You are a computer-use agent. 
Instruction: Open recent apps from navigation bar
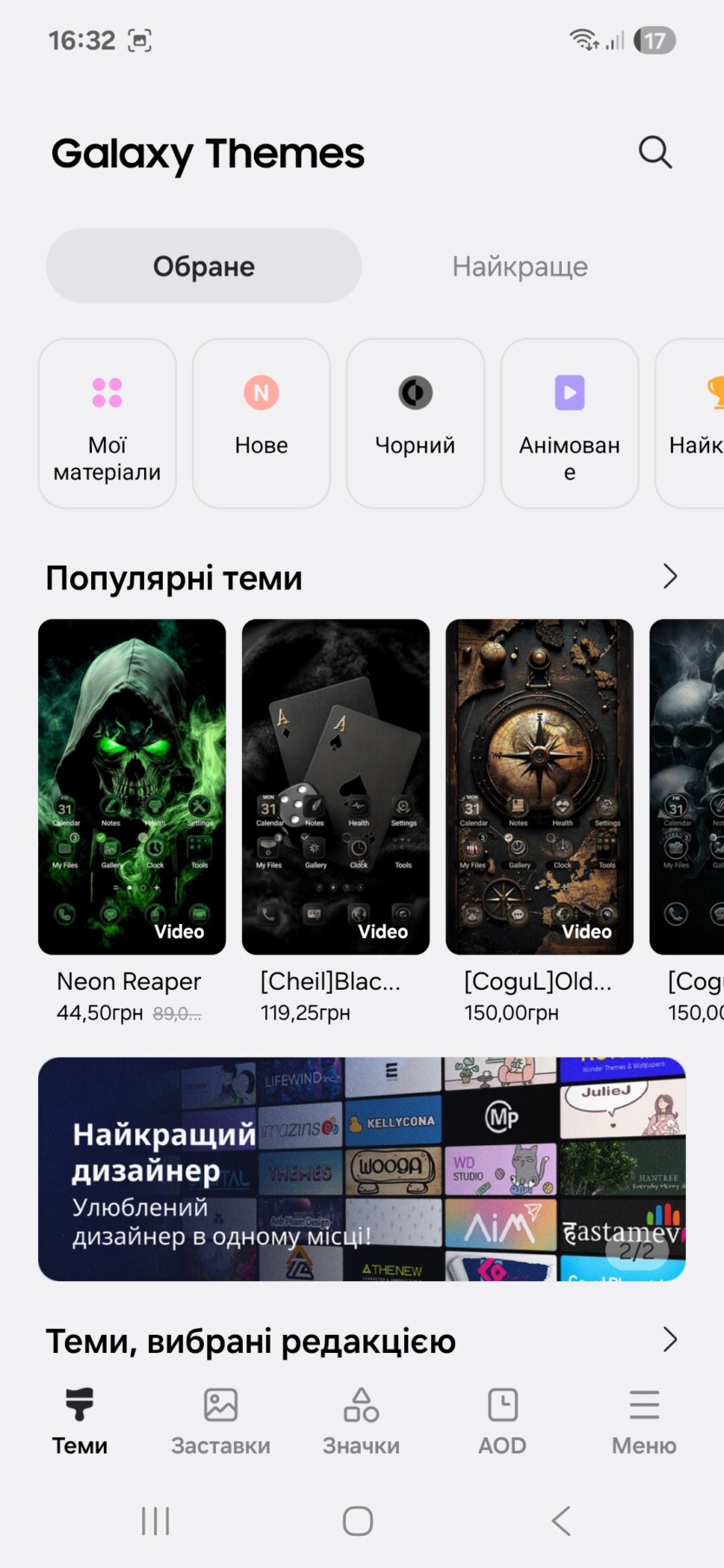pyautogui.click(x=156, y=1520)
